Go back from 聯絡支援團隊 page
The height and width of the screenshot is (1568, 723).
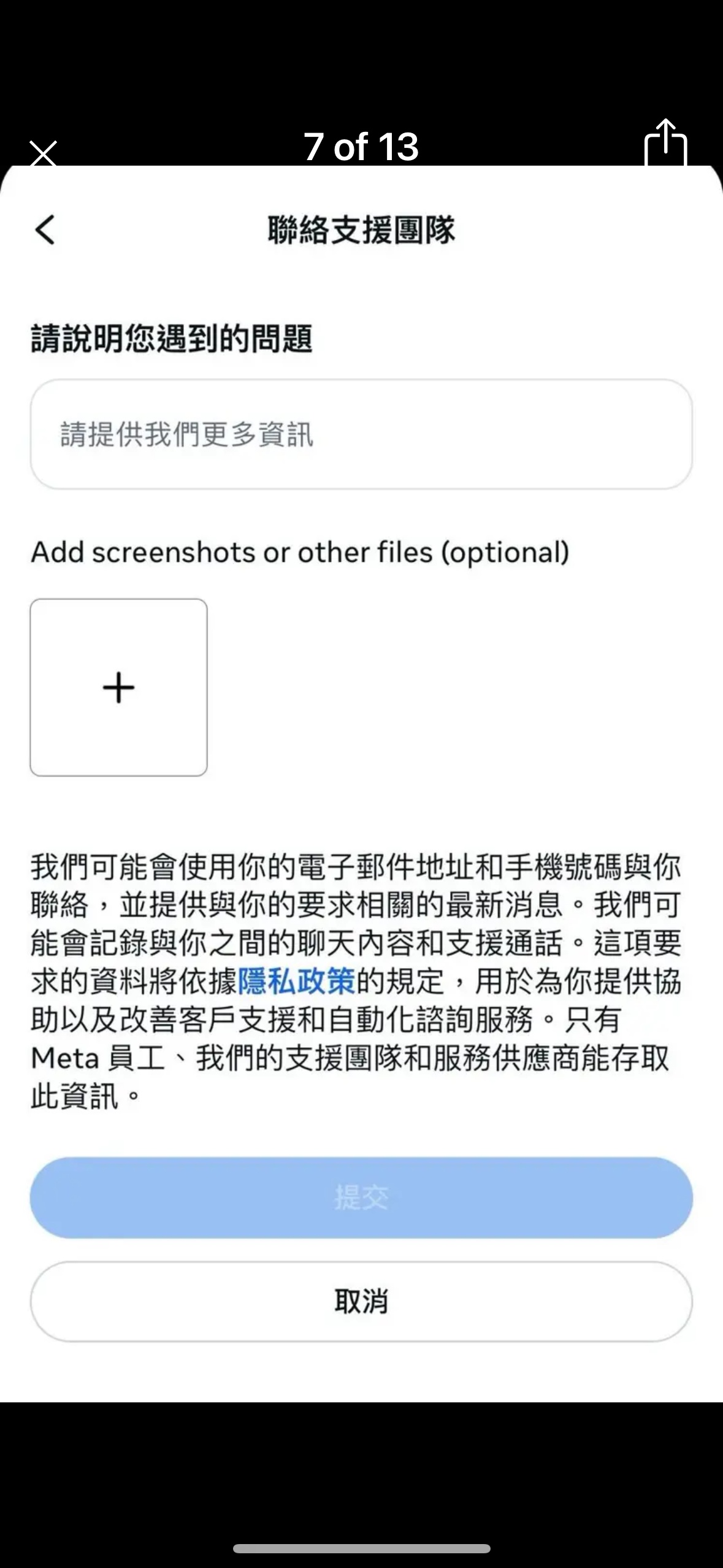tap(45, 230)
